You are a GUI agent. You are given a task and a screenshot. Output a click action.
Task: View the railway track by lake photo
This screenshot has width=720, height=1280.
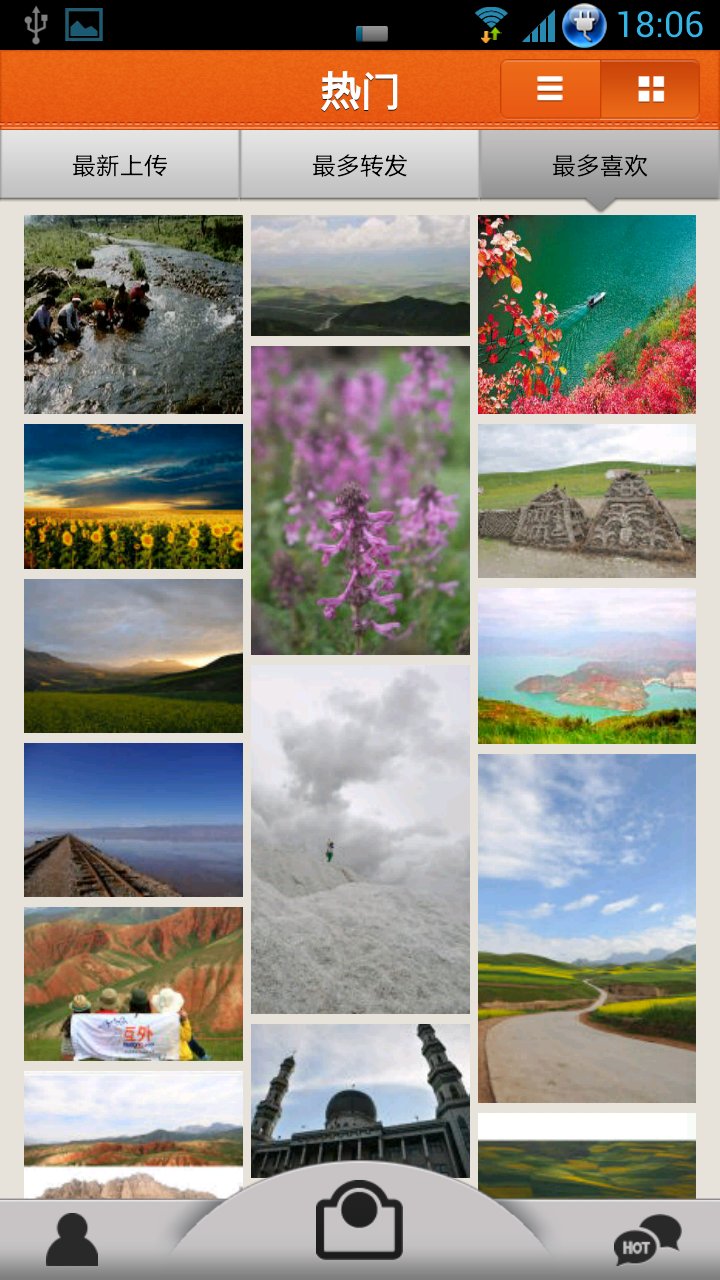133,819
